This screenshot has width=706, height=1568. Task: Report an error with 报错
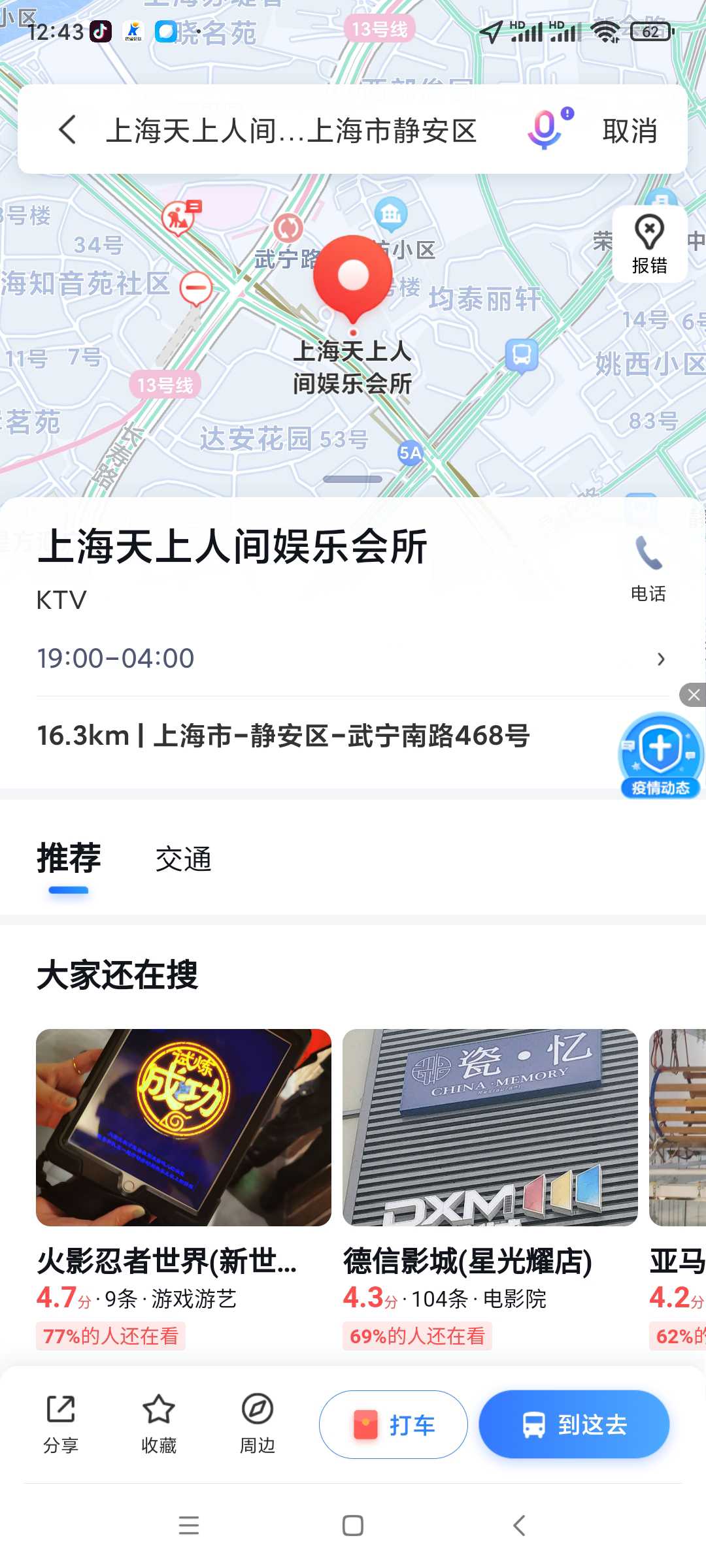(x=649, y=244)
